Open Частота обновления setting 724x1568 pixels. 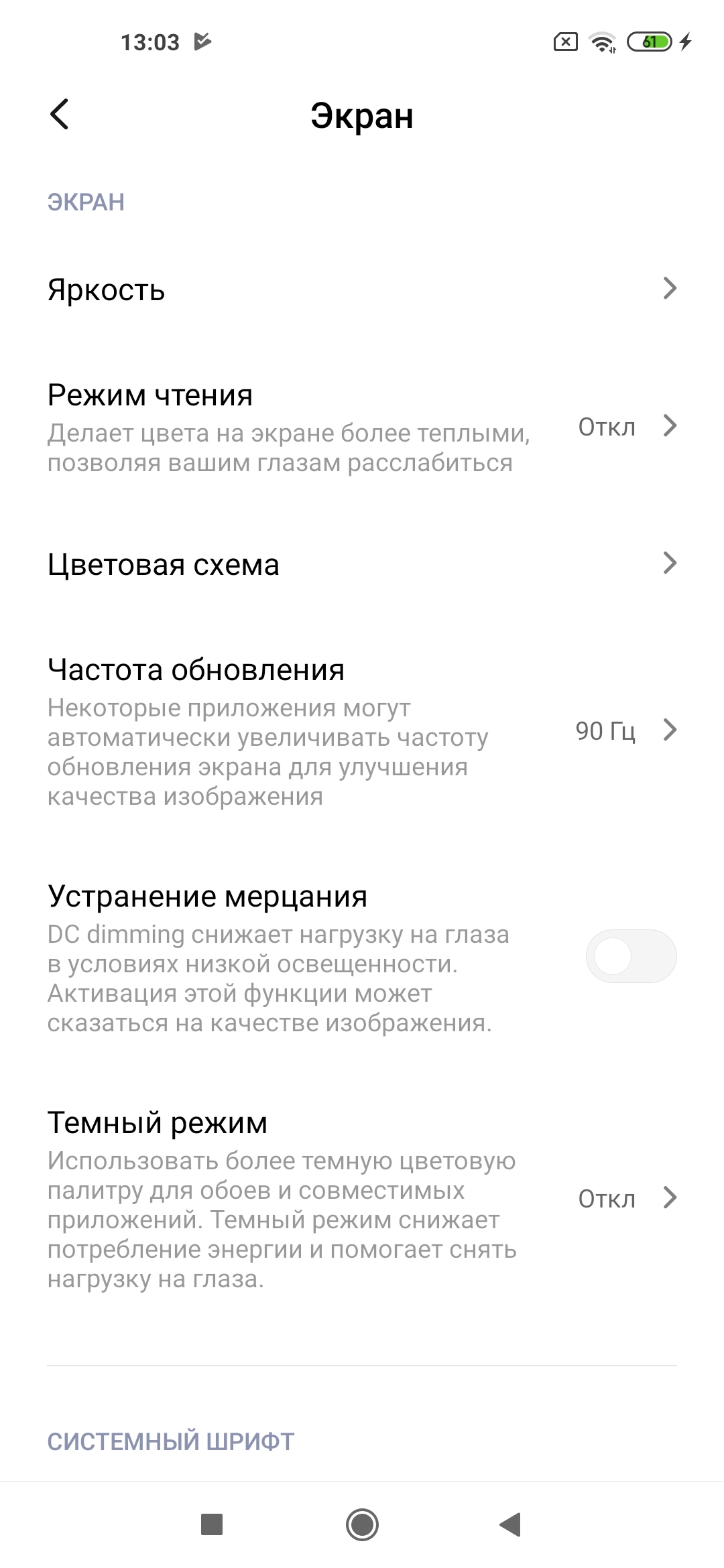tap(362, 731)
